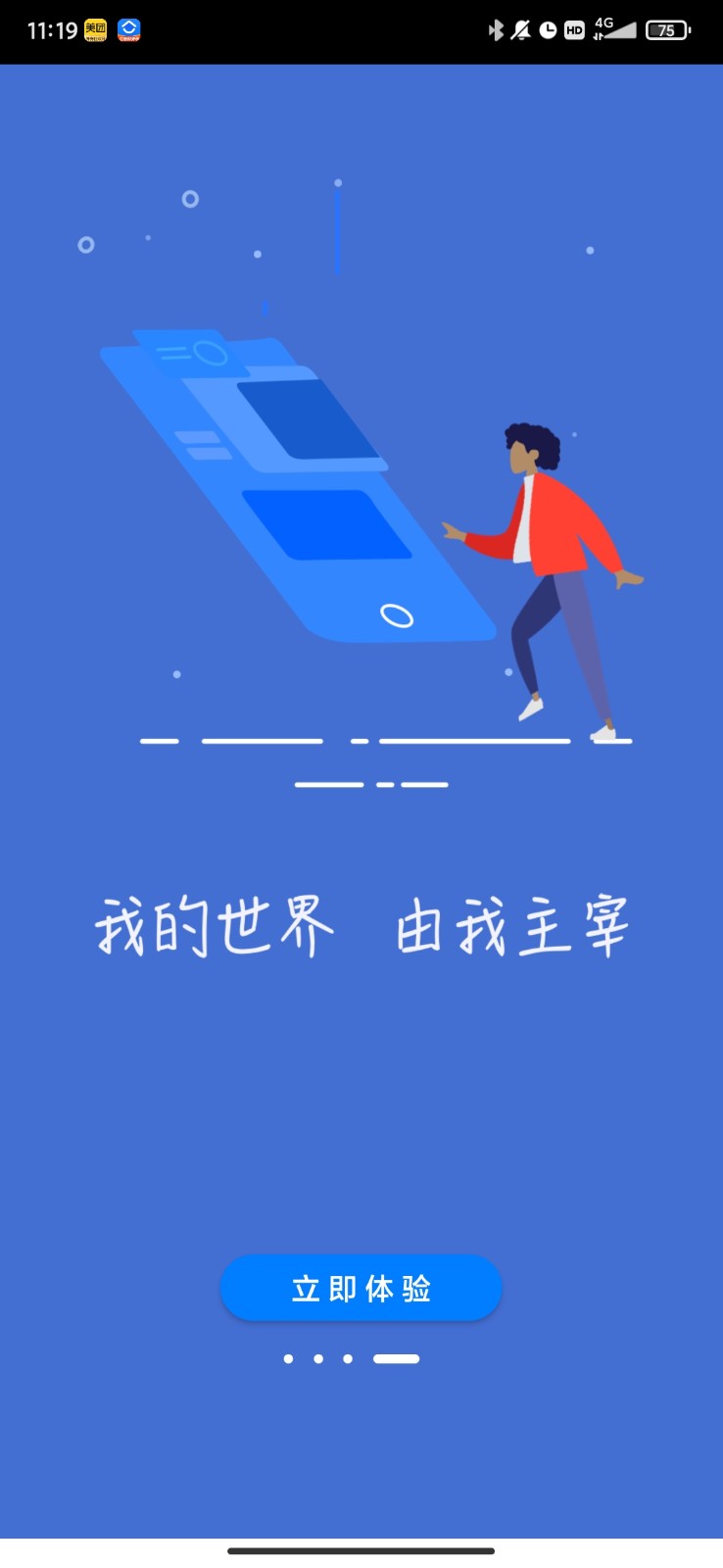This screenshot has height=1568, width=723.
Task: Tap the 立即体验 button
Action: [x=361, y=1288]
